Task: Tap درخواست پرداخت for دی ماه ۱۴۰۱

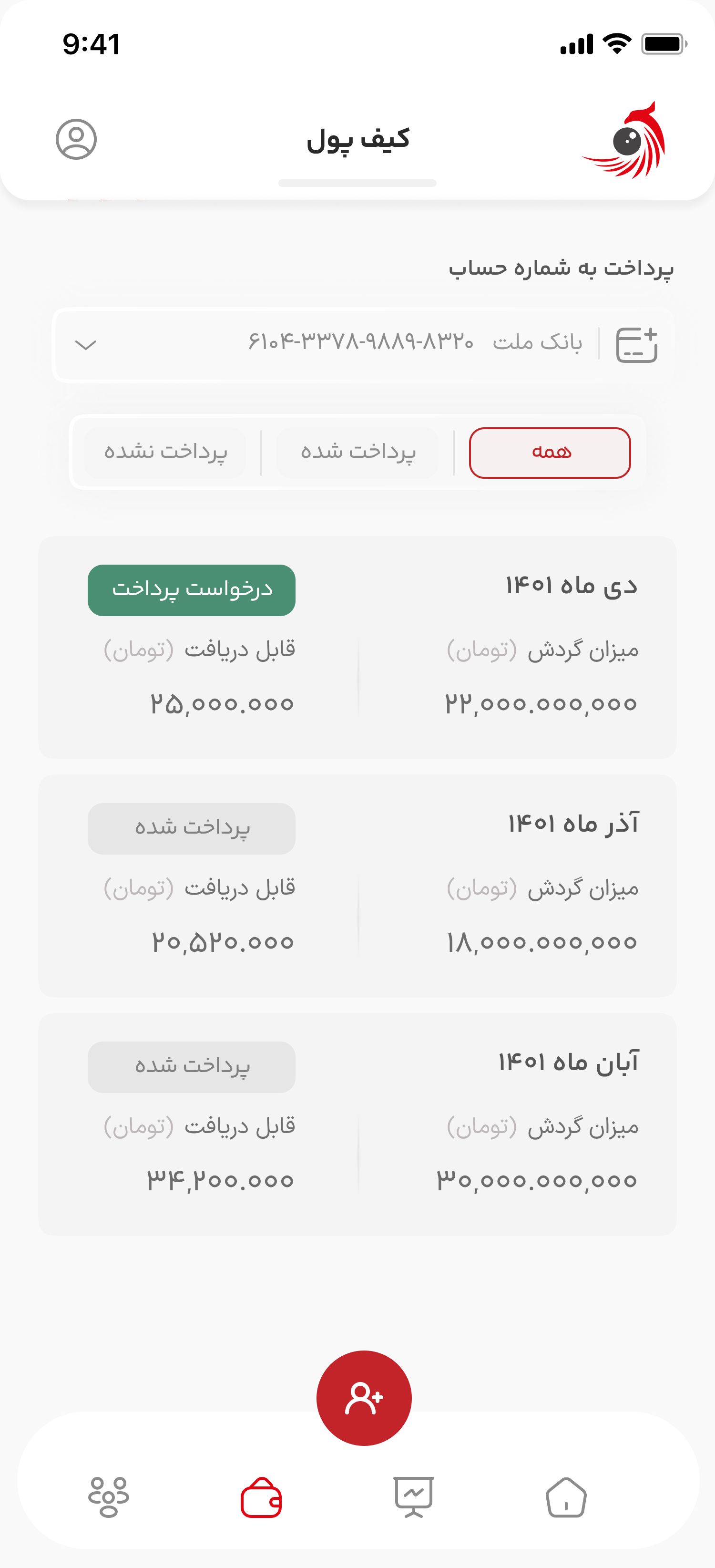Action: click(x=192, y=590)
